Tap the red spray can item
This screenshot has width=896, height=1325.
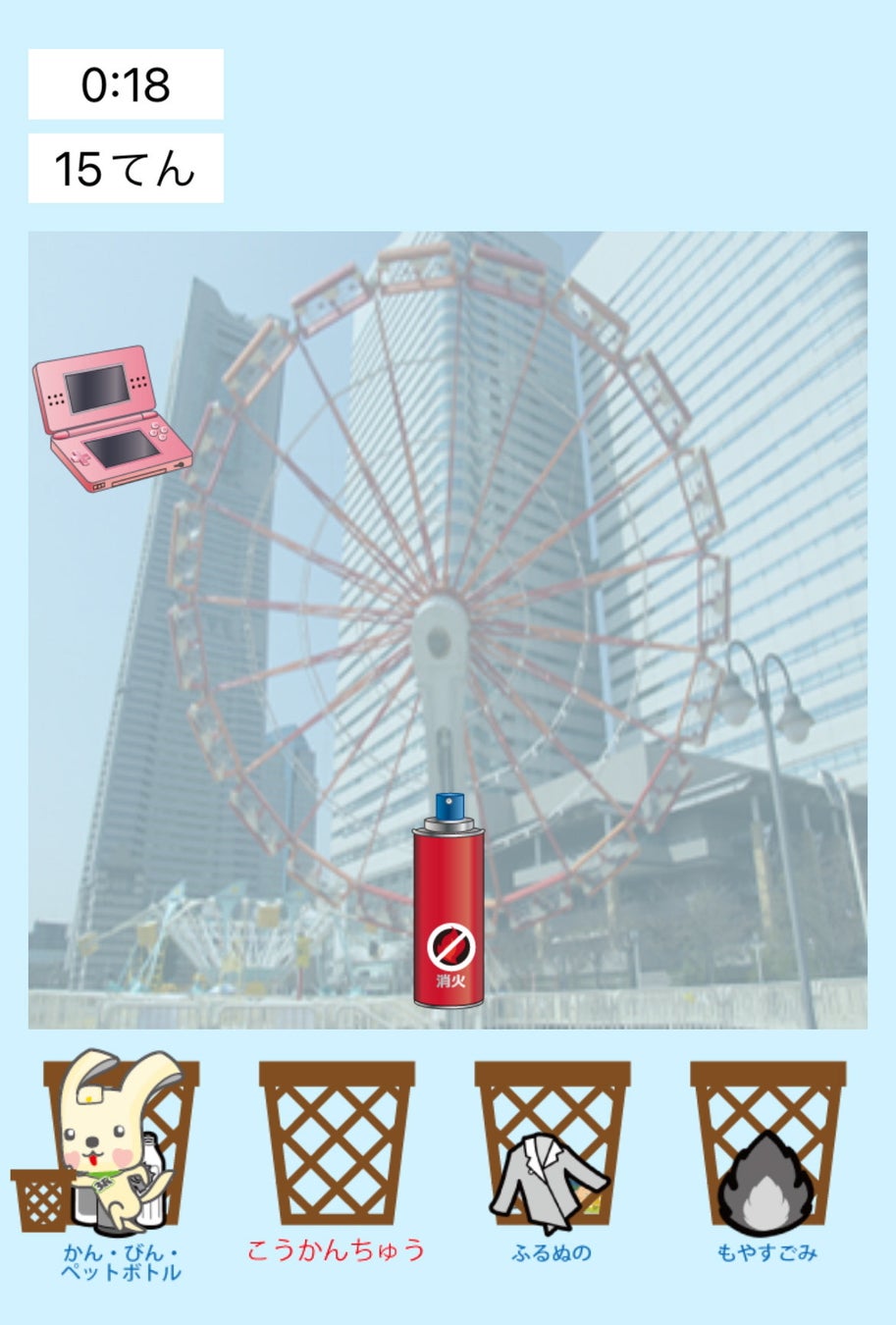click(x=448, y=903)
